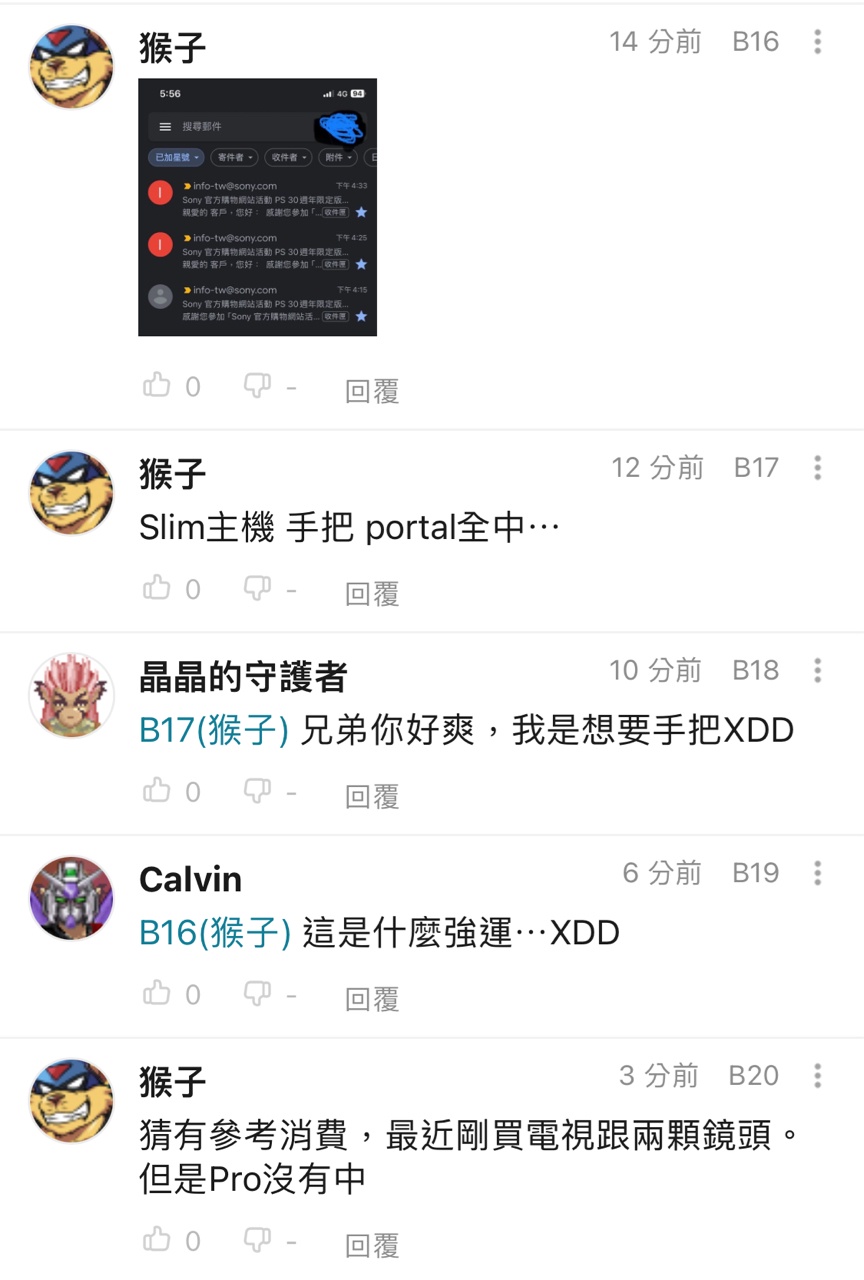Dislike 猴子's comment B20

point(258,1241)
